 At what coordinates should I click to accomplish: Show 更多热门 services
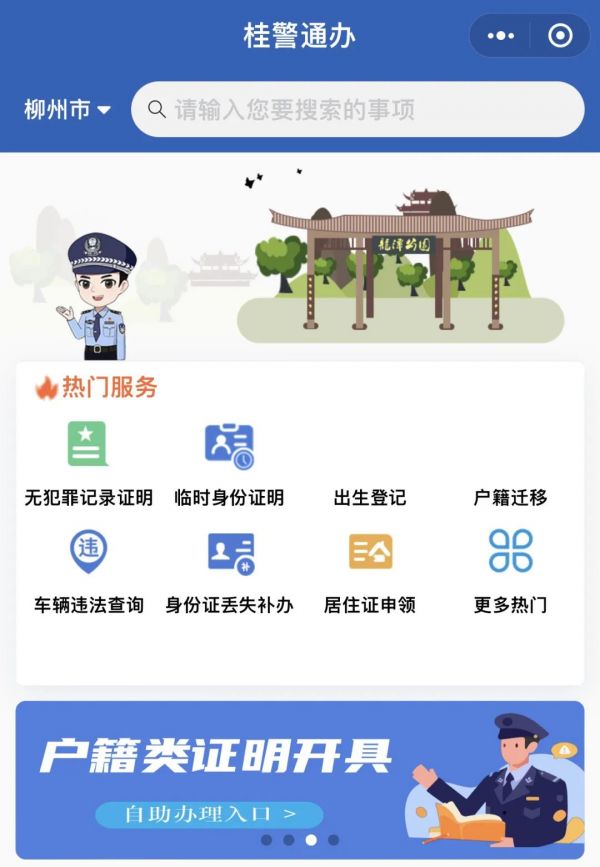coord(510,572)
